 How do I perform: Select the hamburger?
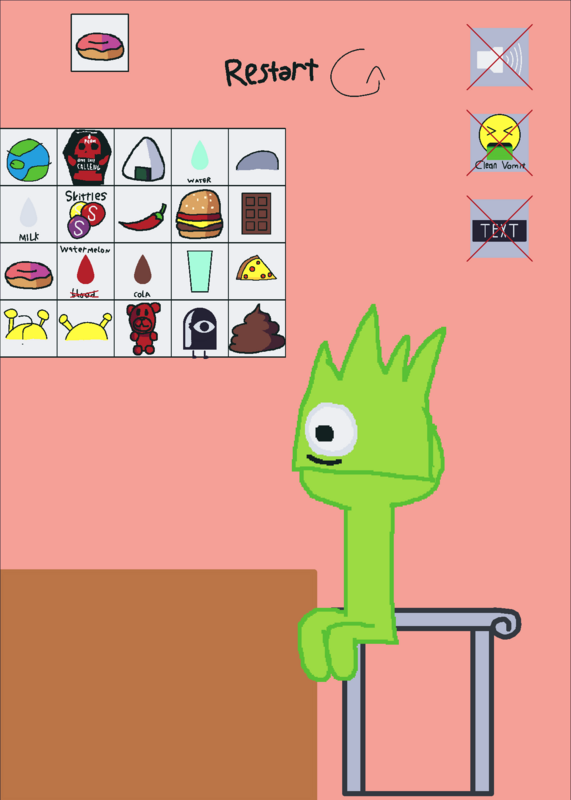[200, 214]
